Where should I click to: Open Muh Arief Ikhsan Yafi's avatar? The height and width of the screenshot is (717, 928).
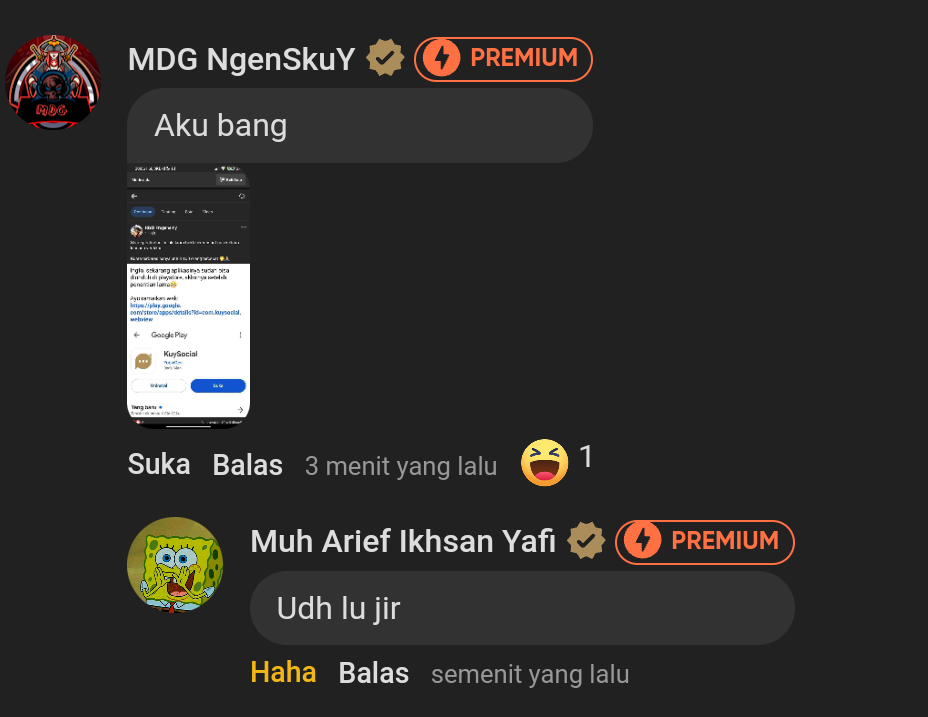[175, 565]
